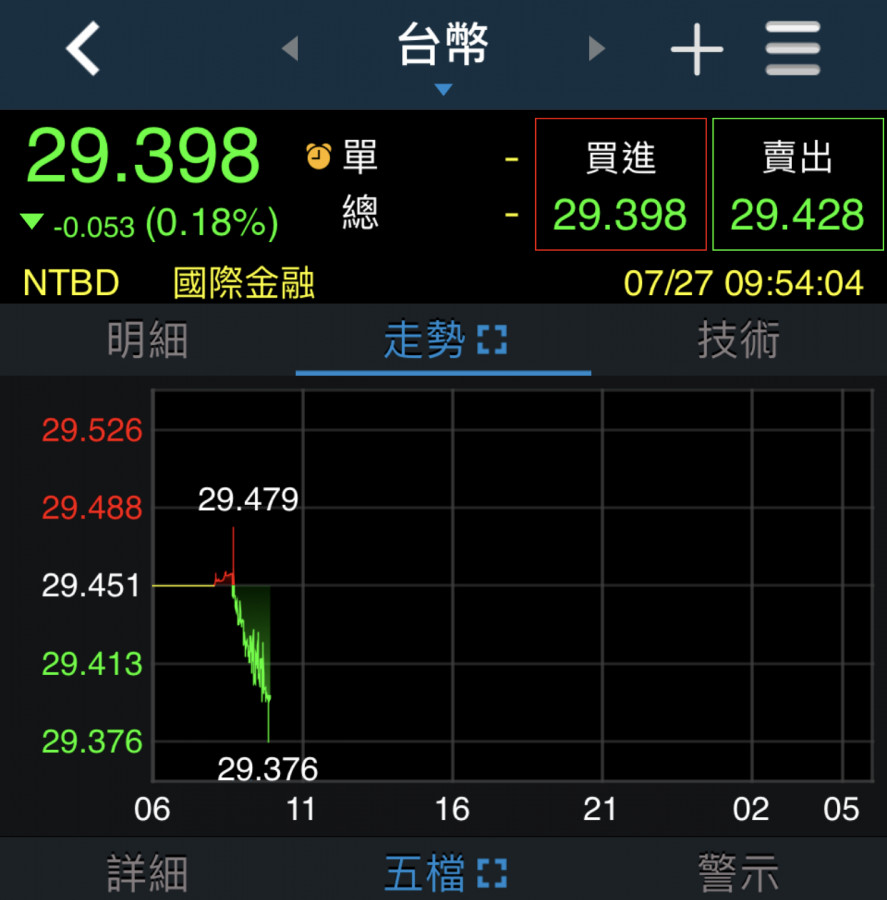Image resolution: width=887 pixels, height=900 pixels.
Task: Open the 台幣 title dropdown
Action: (443, 55)
